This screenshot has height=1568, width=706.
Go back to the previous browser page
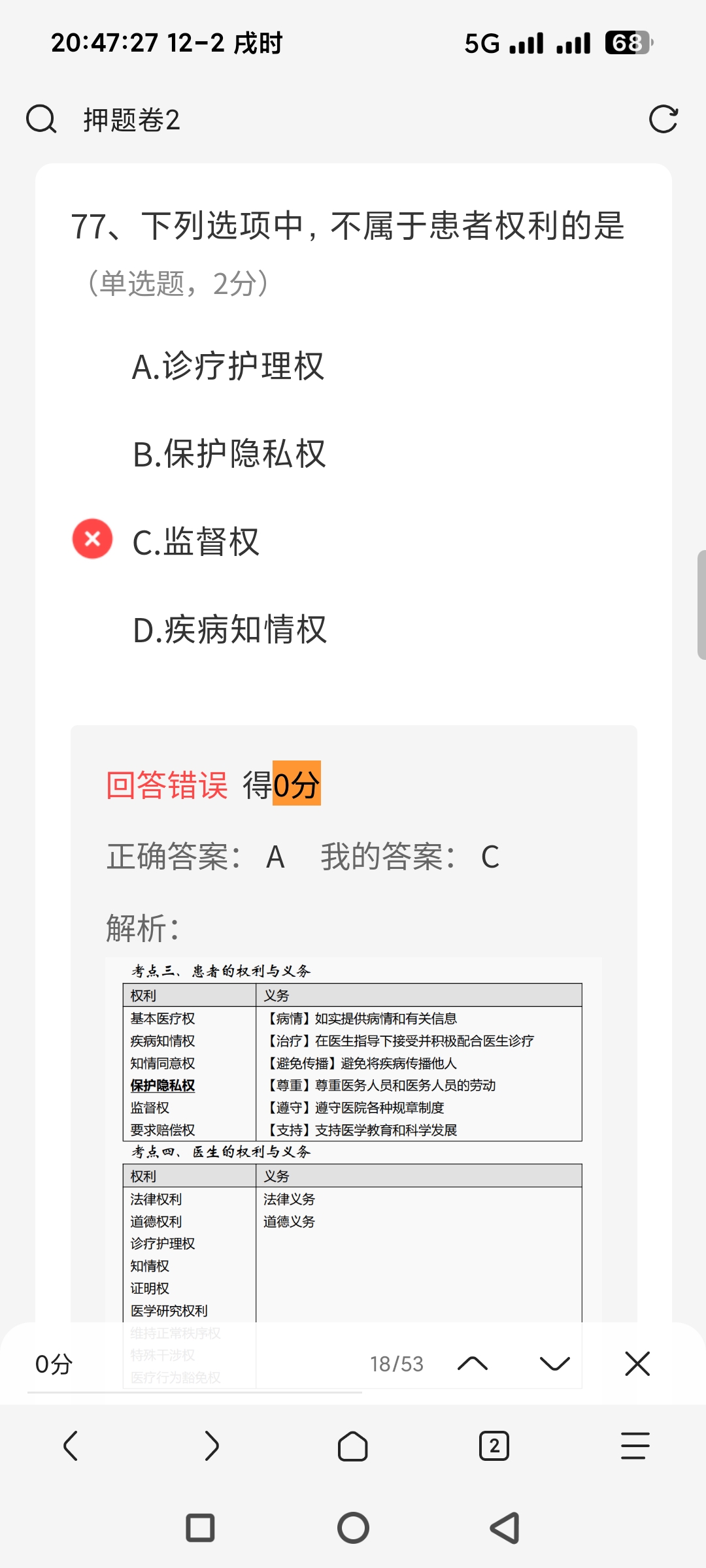tap(71, 1445)
